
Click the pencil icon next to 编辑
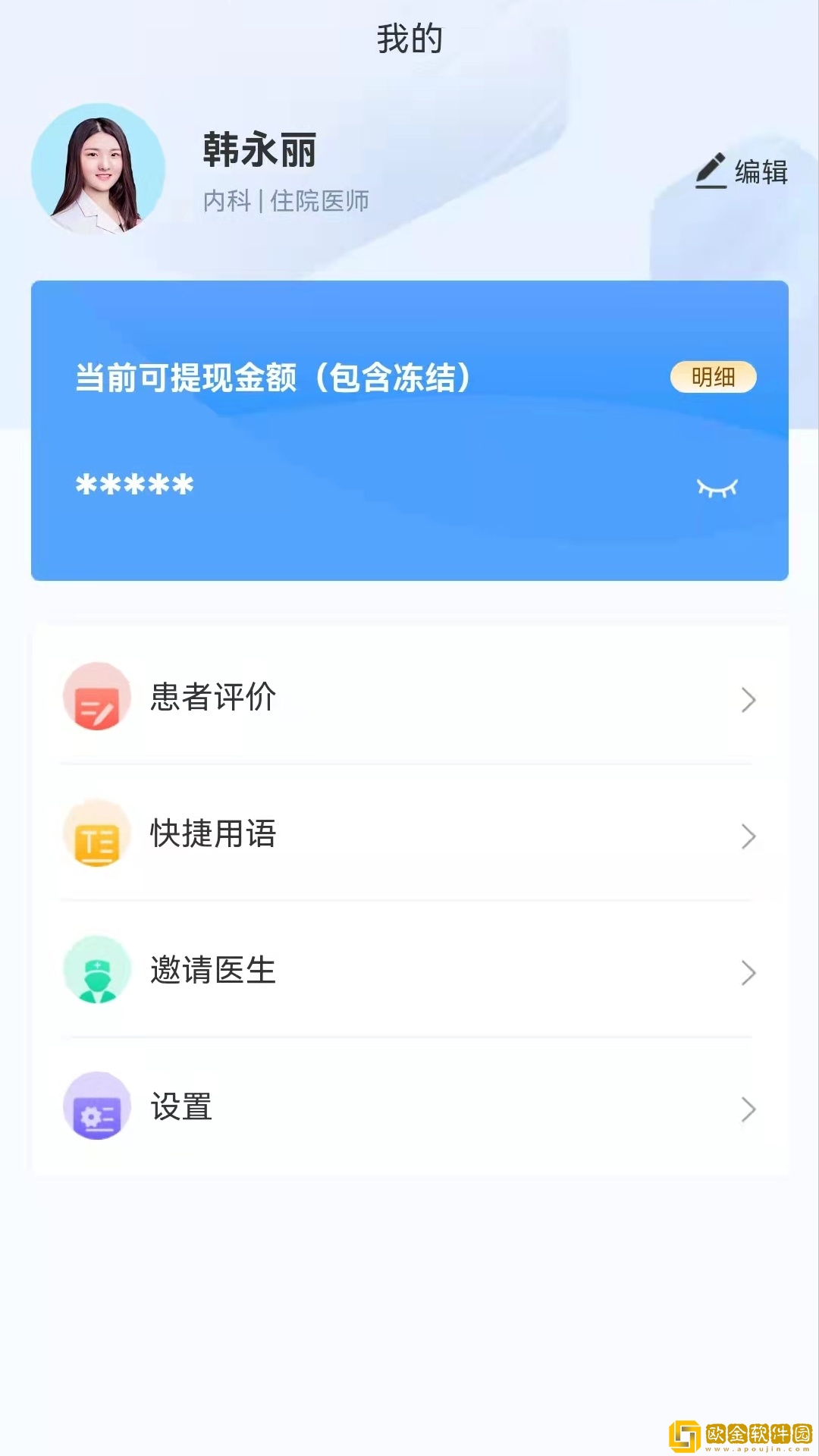point(709,171)
